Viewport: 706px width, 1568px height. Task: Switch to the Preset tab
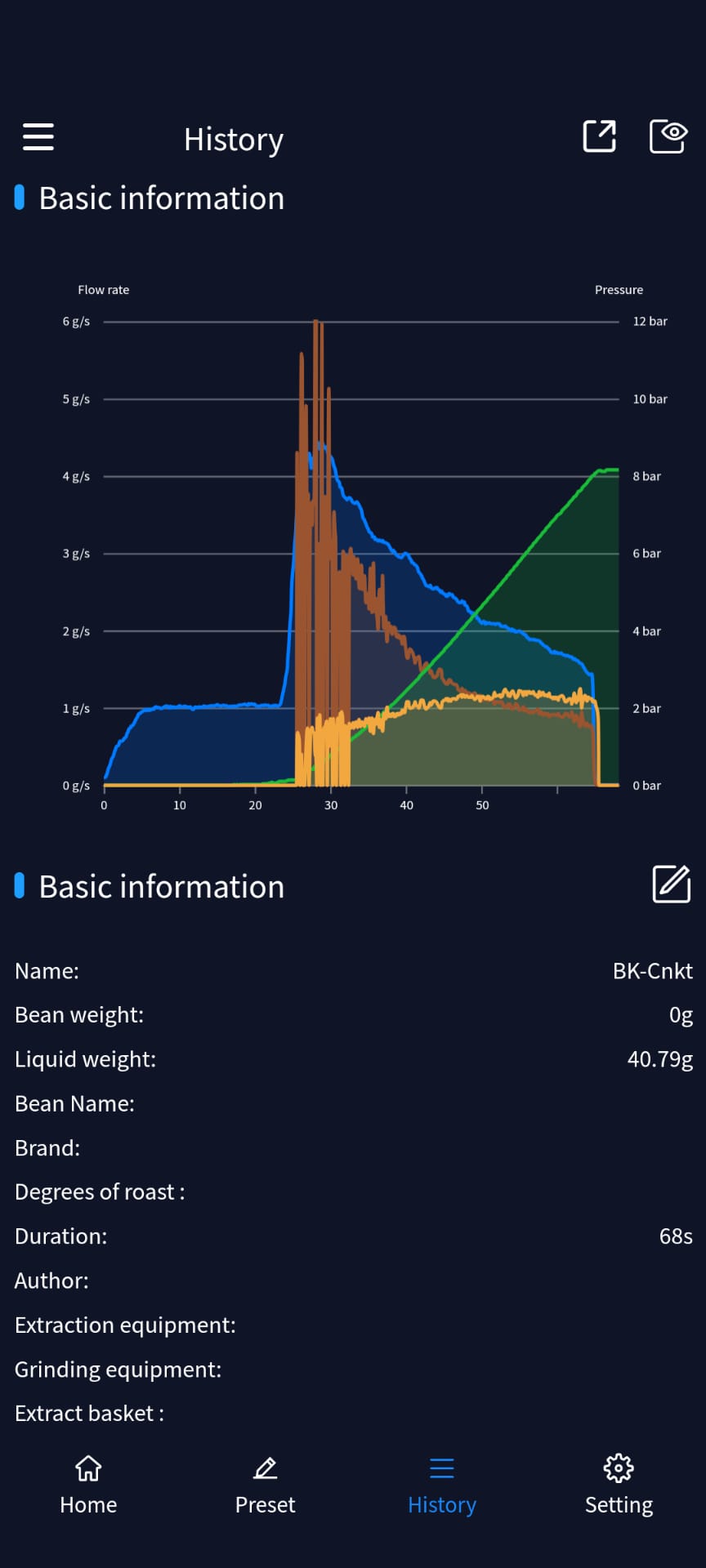coord(265,1485)
